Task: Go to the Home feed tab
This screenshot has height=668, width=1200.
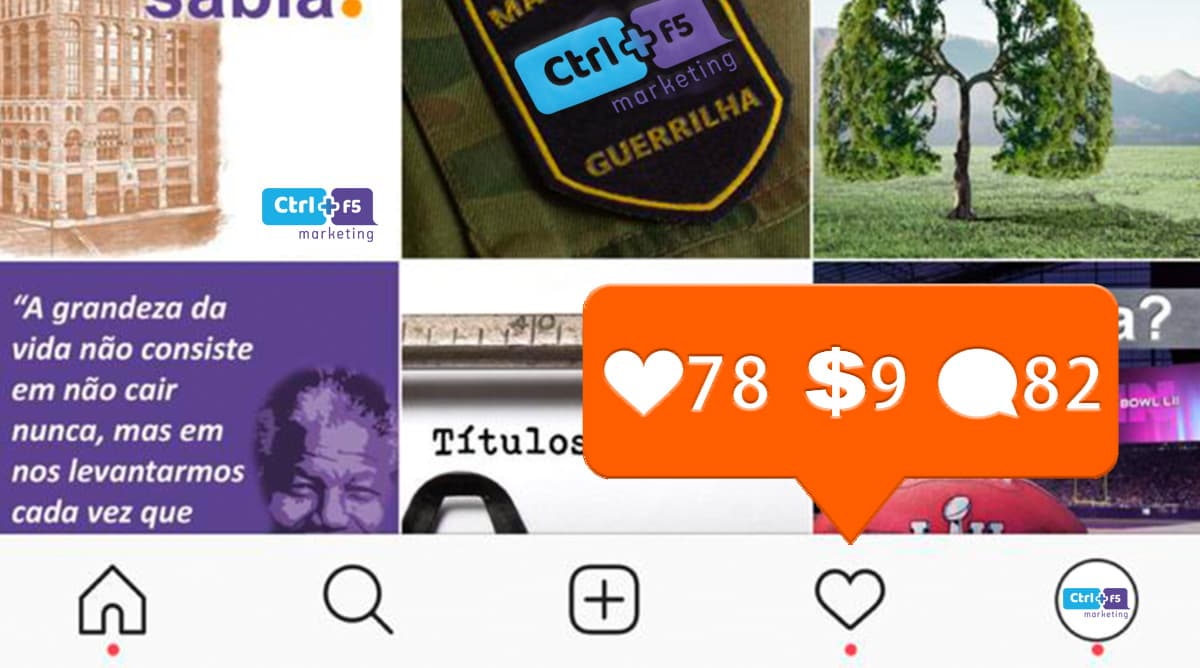Action: 112,600
